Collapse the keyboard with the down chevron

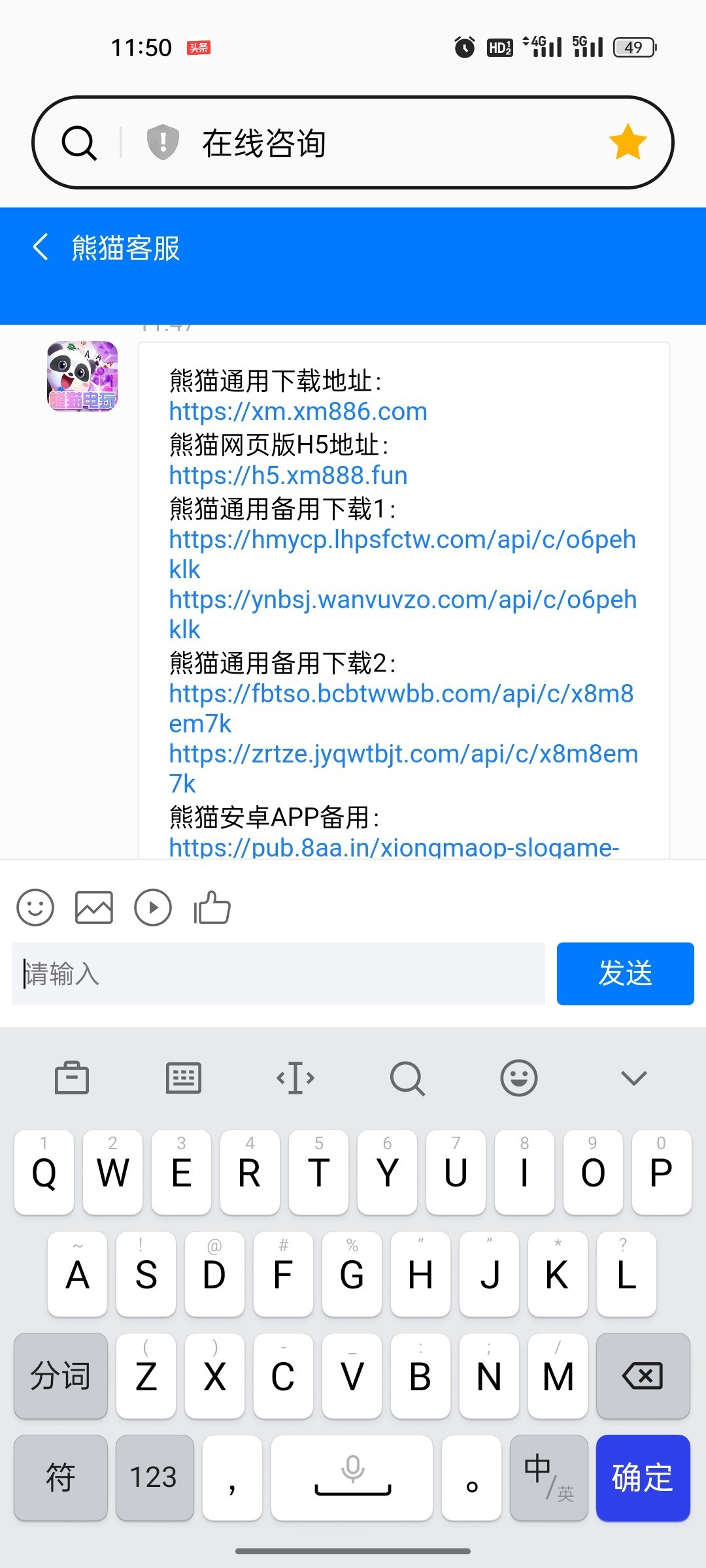pyautogui.click(x=633, y=1077)
